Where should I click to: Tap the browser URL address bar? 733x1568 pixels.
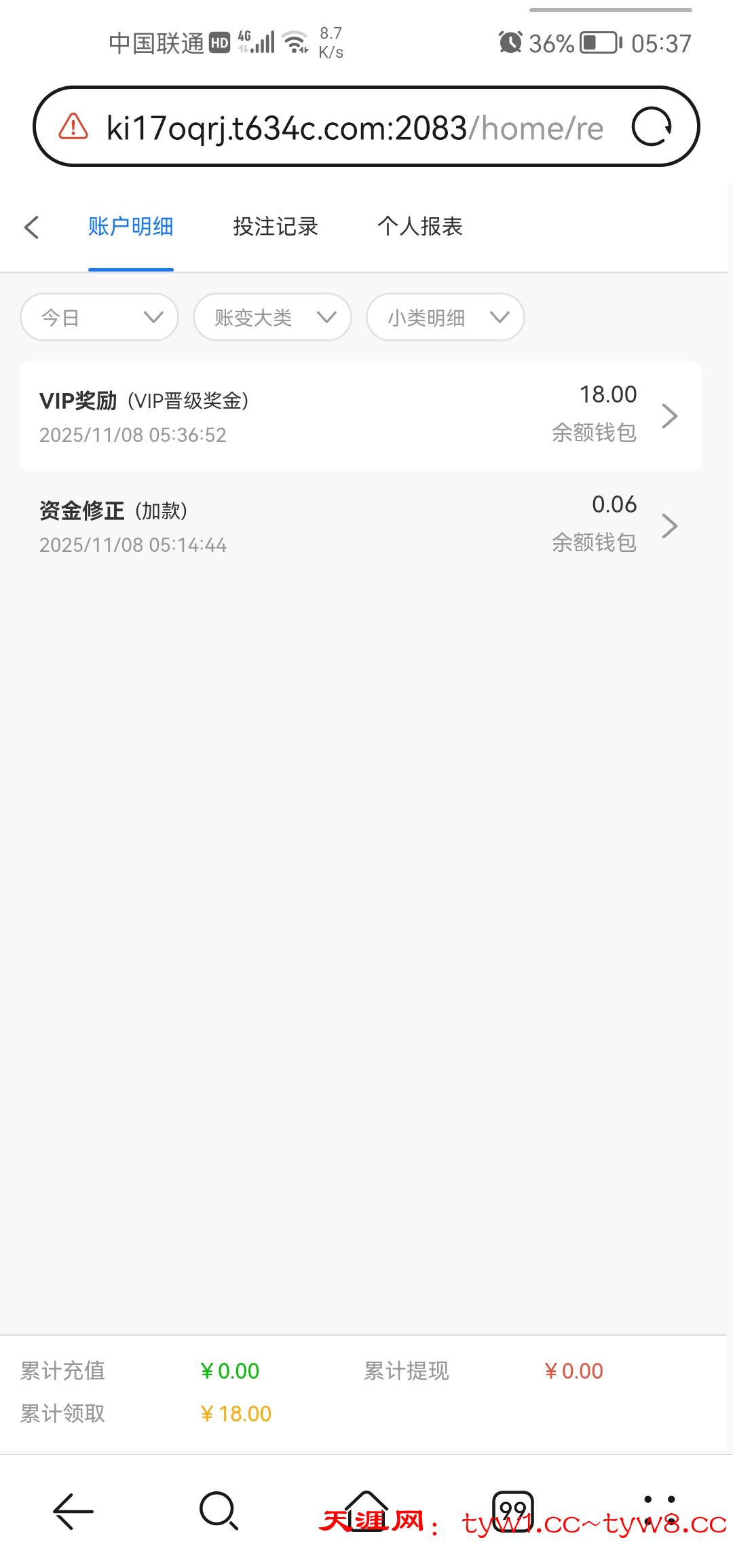tap(353, 128)
